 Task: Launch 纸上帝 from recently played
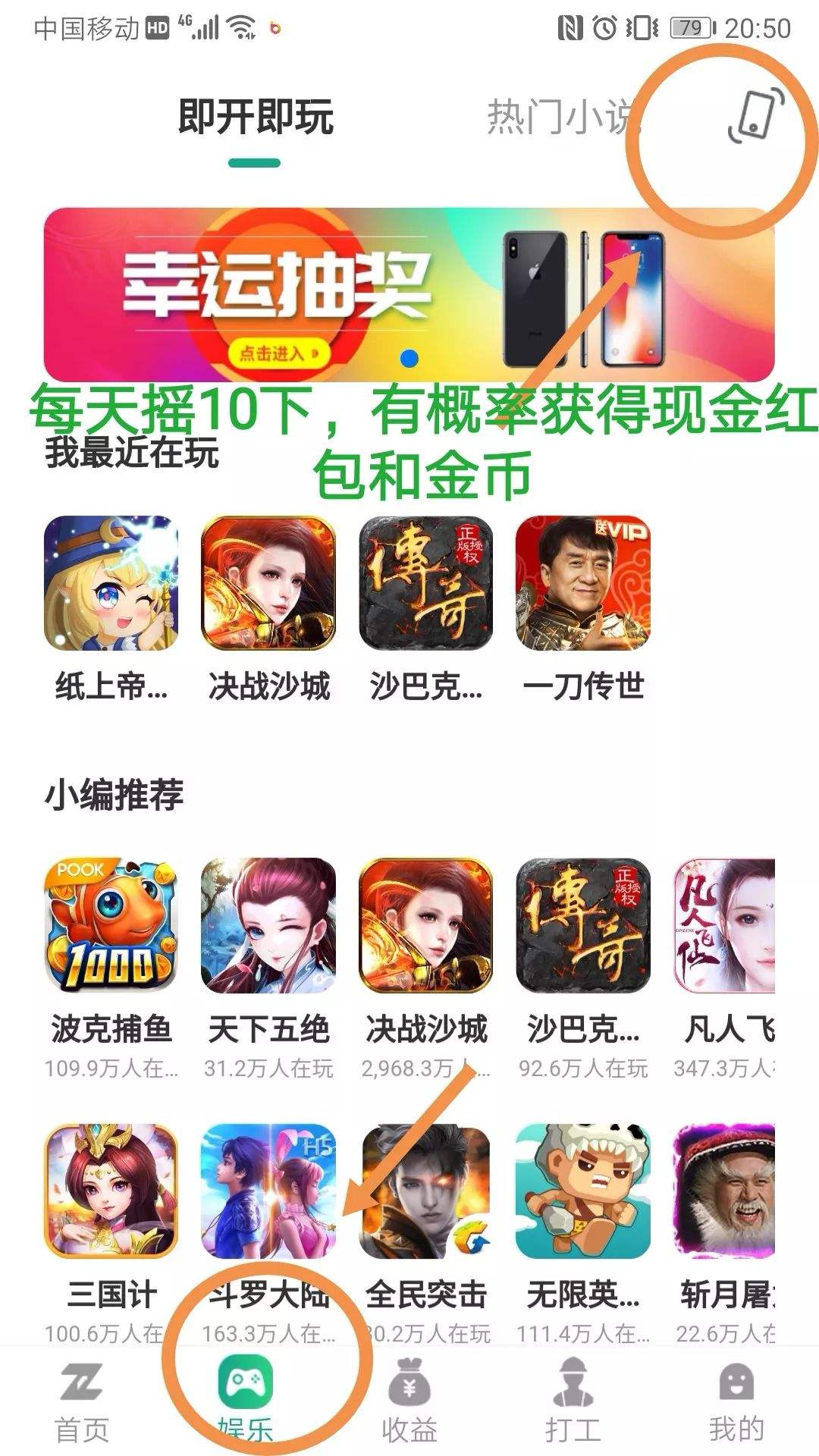(x=111, y=583)
